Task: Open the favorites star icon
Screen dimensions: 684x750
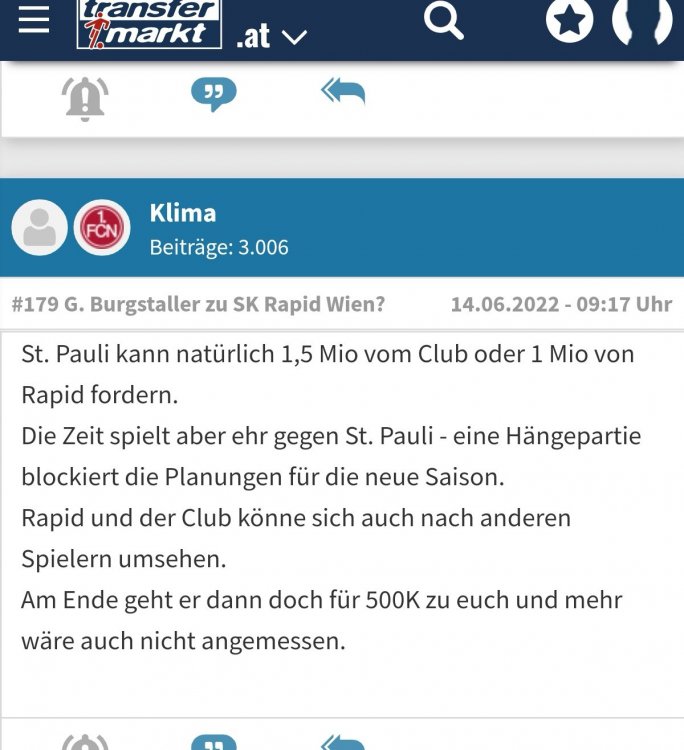Action: [x=569, y=21]
